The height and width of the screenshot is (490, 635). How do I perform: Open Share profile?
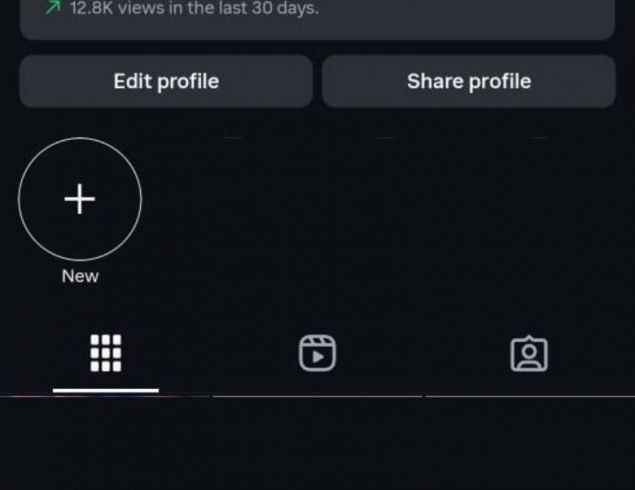468,81
